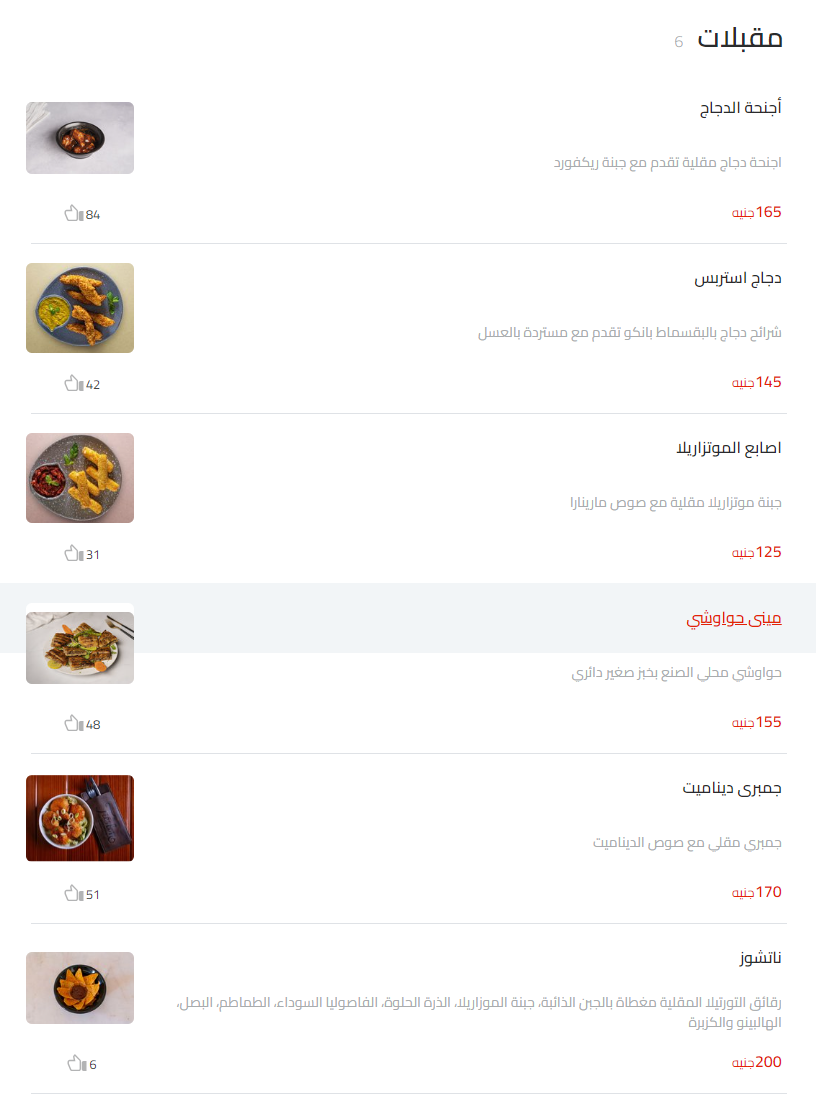Select the مقبلات category header
Image resolution: width=816 pixels, height=1104 pixels.
click(740, 40)
